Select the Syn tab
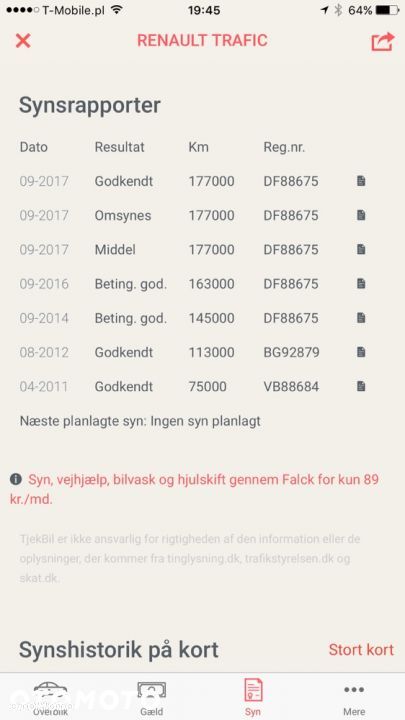 [x=253, y=698]
